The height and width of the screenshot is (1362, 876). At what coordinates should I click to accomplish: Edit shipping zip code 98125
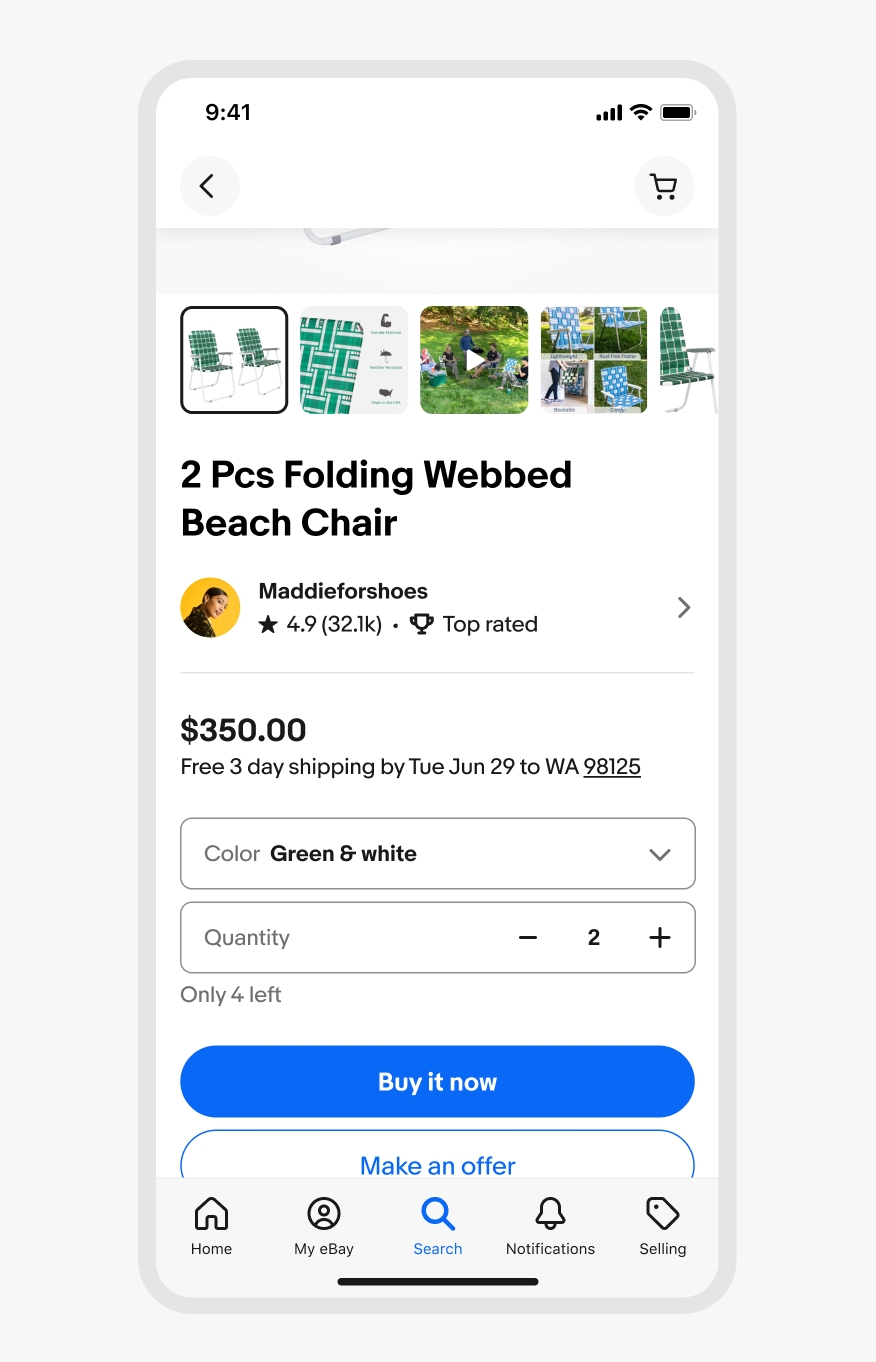(x=612, y=767)
